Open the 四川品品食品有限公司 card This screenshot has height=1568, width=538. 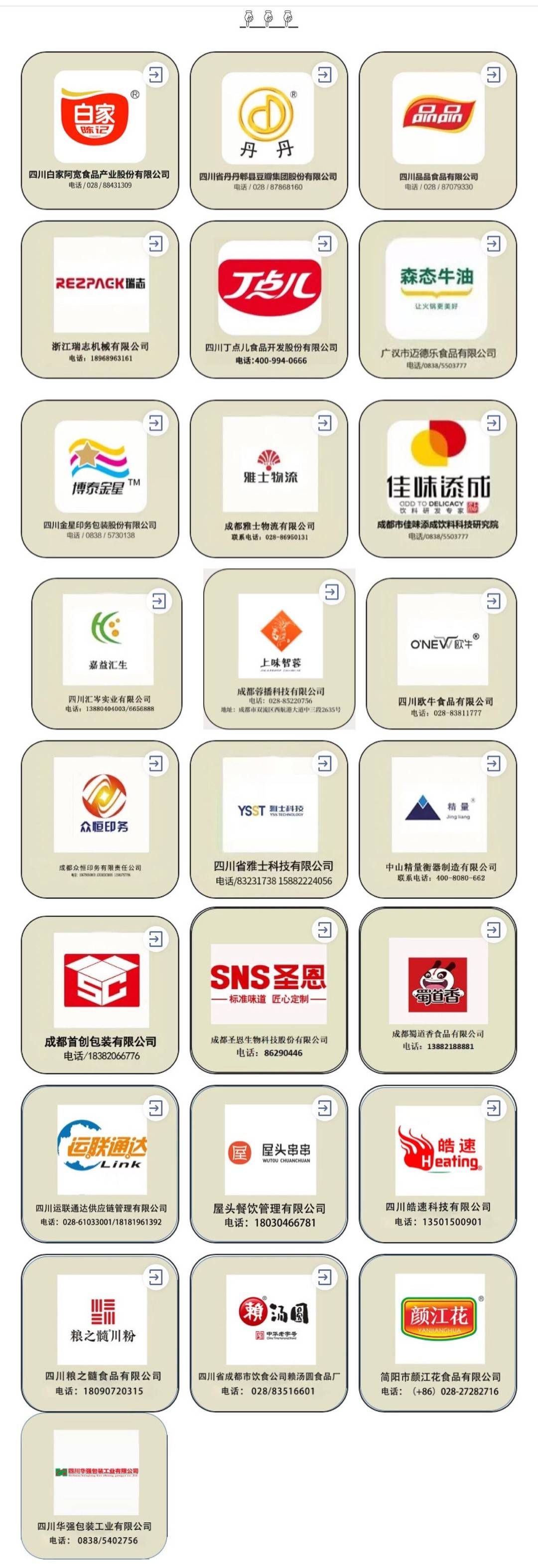[x=438, y=130]
